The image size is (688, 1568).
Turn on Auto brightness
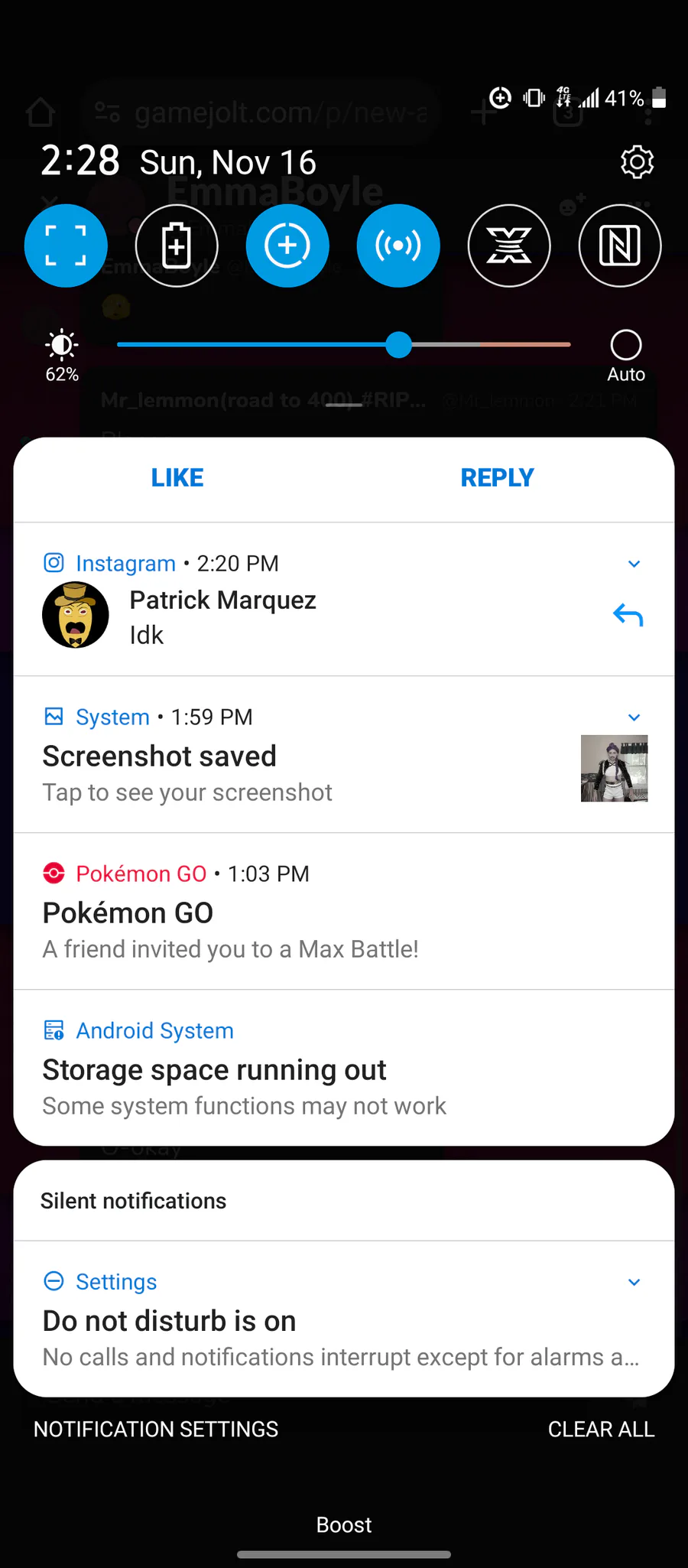tap(625, 346)
